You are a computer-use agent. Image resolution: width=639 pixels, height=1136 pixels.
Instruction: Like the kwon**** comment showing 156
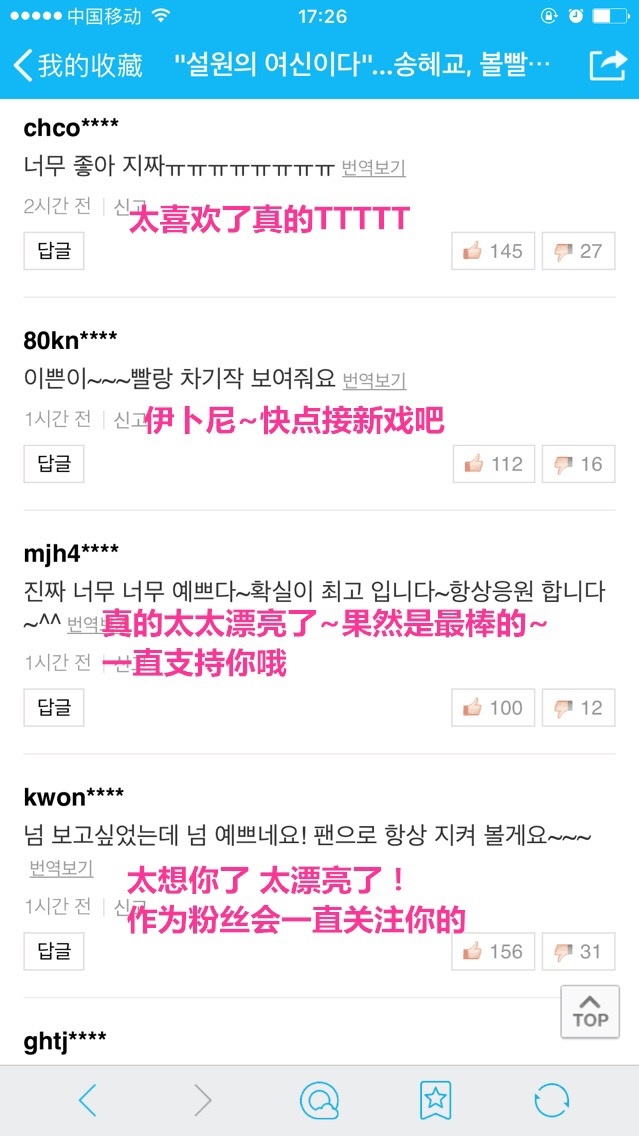point(493,951)
